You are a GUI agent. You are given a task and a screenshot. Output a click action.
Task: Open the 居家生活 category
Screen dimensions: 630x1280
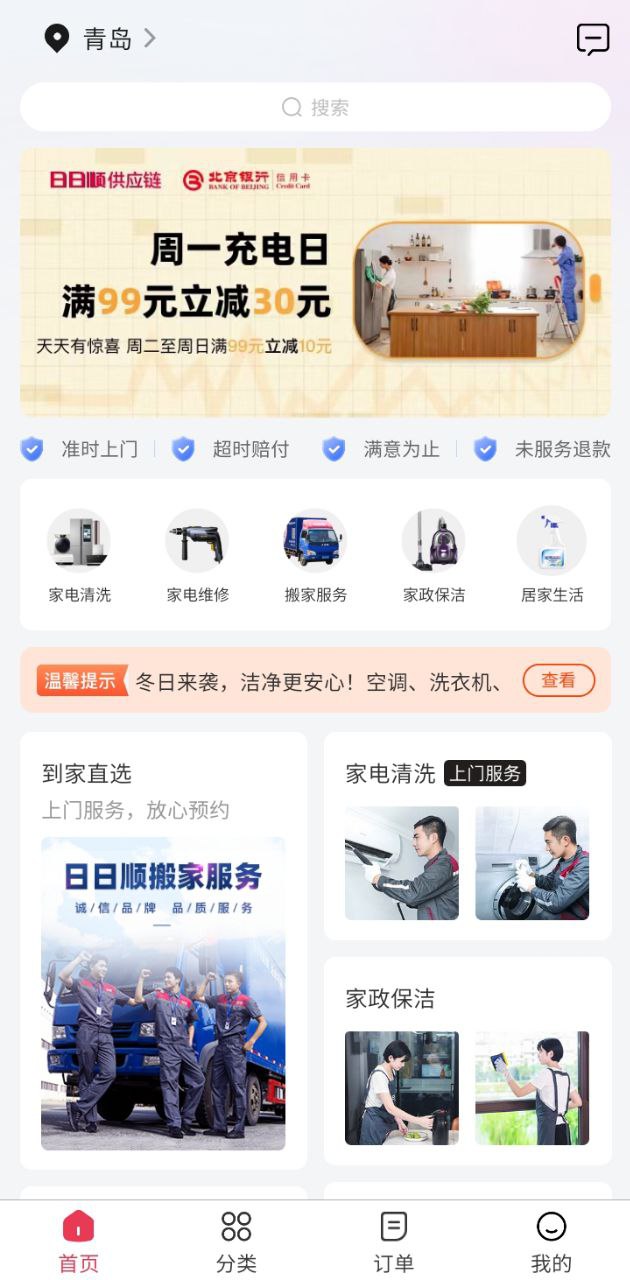(551, 555)
